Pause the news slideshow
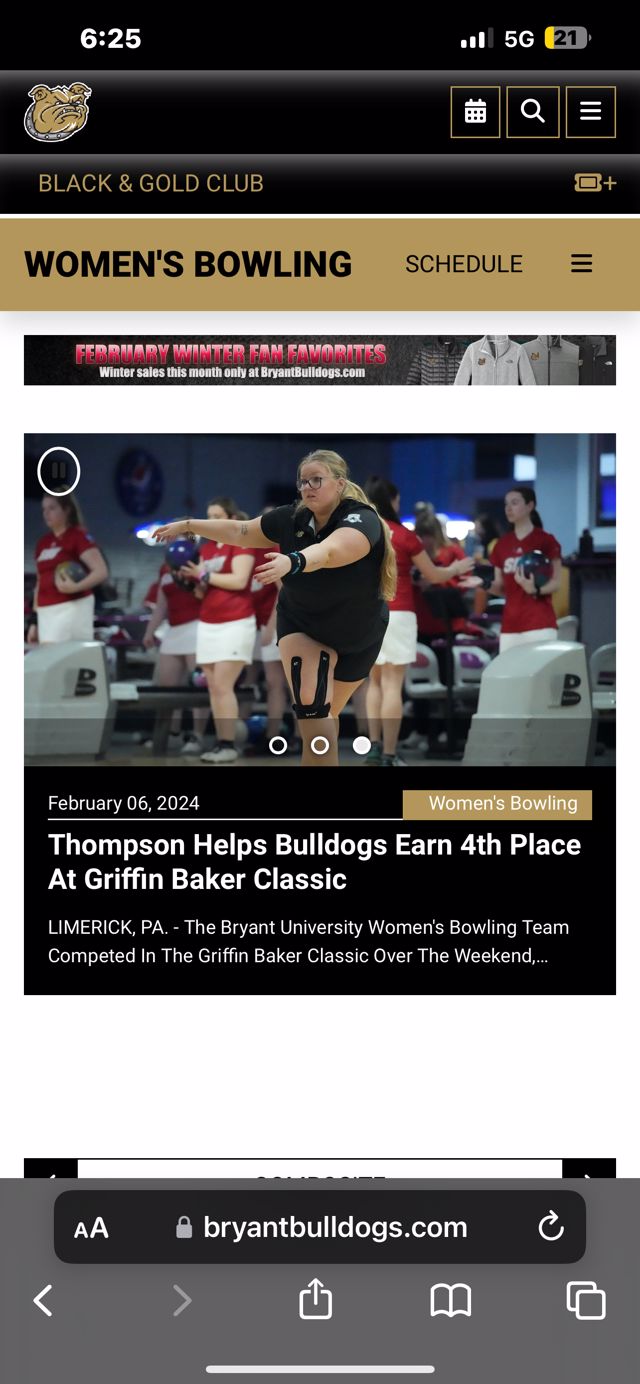The image size is (640, 1384). click(x=59, y=470)
